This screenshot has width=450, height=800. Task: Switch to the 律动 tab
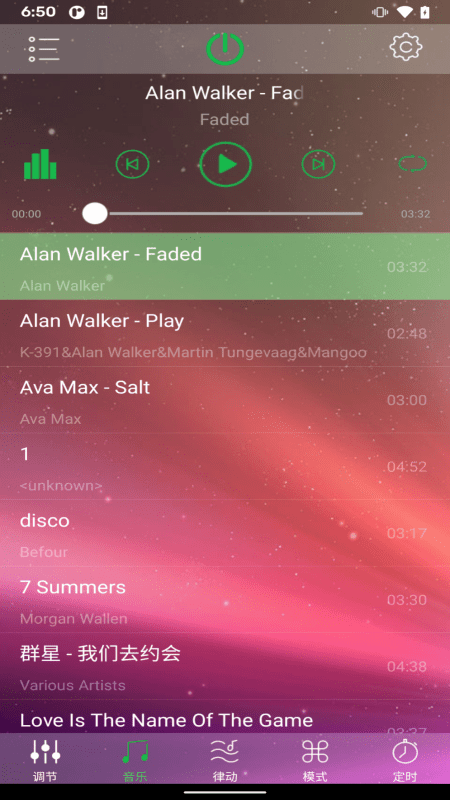click(x=225, y=759)
